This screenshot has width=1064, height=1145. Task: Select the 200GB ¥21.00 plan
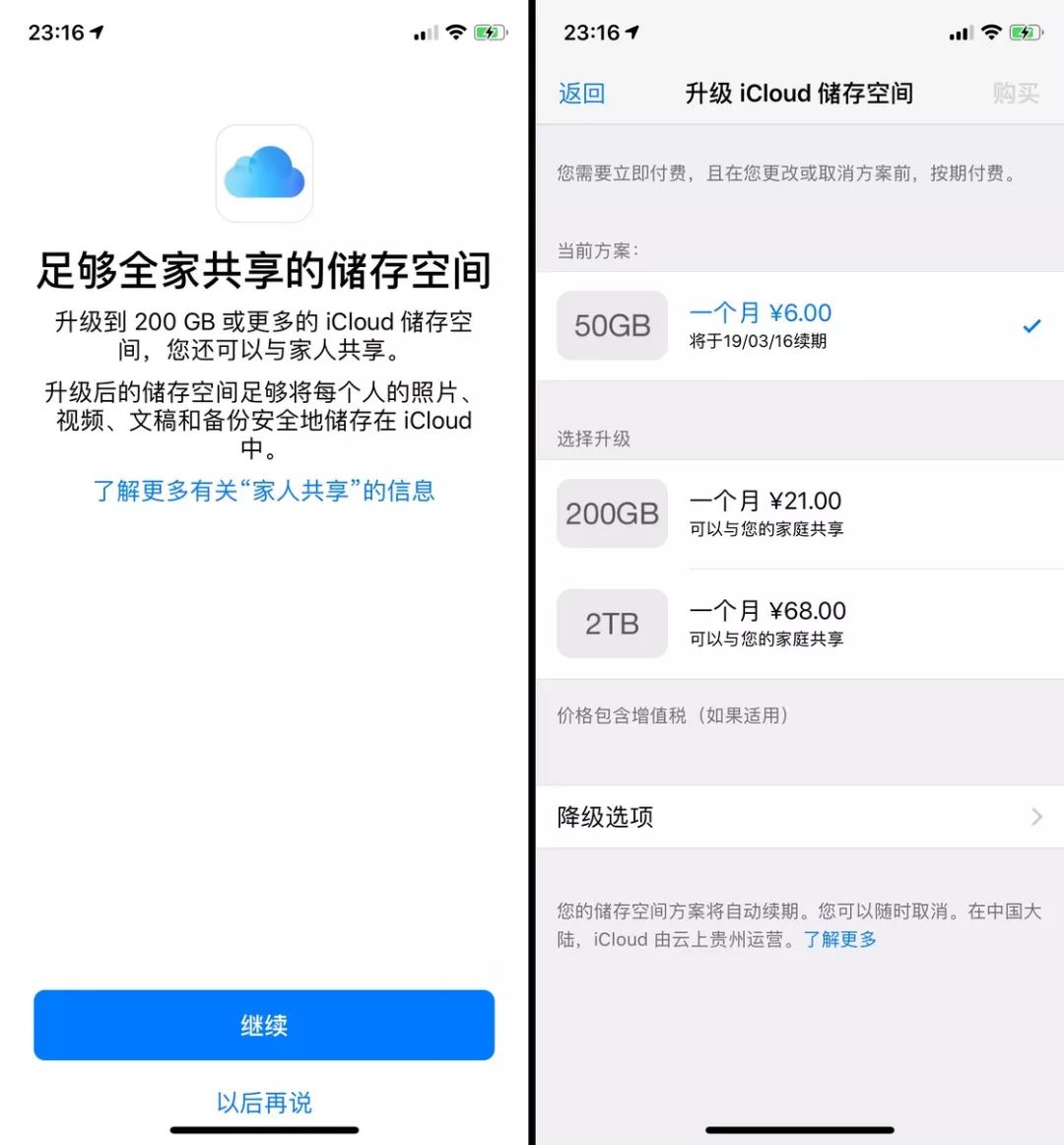pos(800,513)
